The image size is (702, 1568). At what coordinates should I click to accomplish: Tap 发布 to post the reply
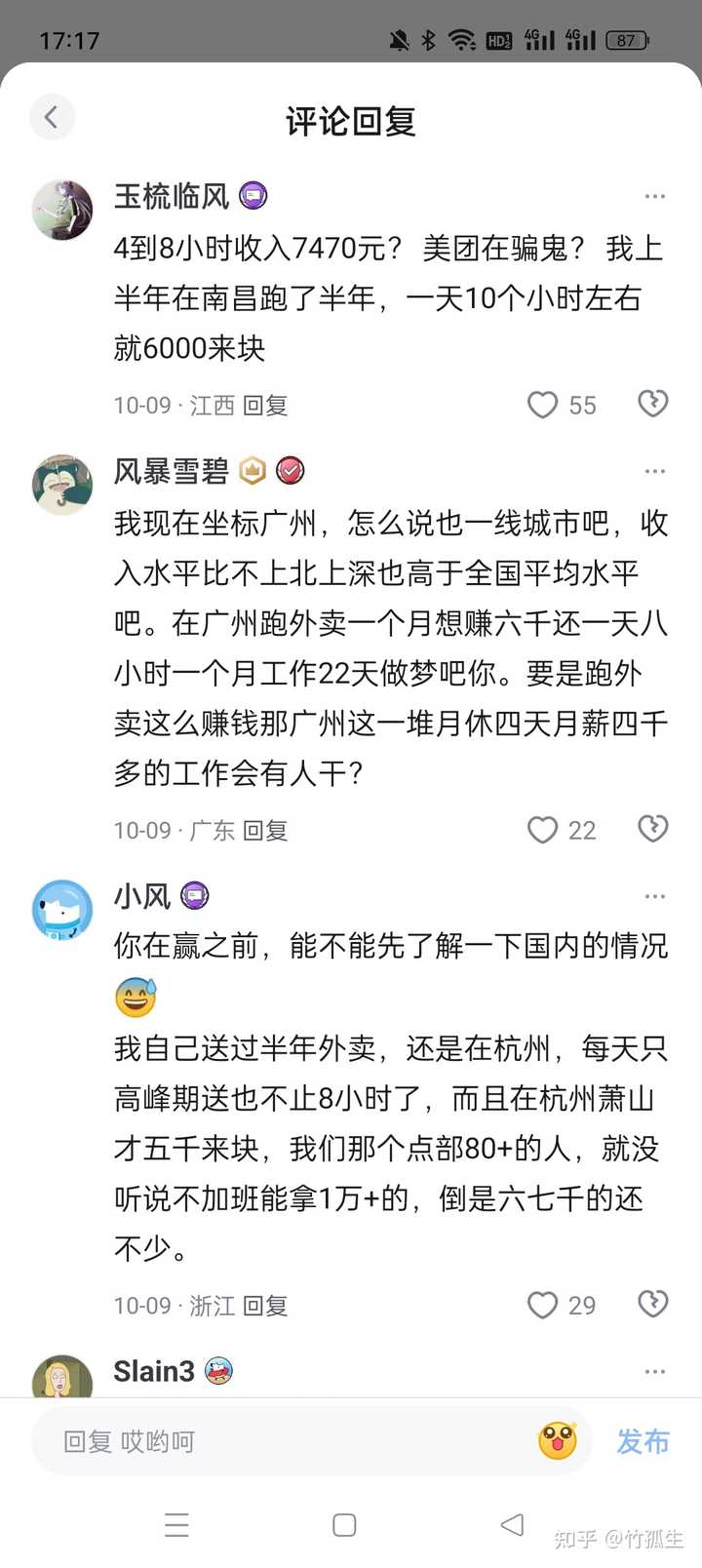tap(643, 1441)
